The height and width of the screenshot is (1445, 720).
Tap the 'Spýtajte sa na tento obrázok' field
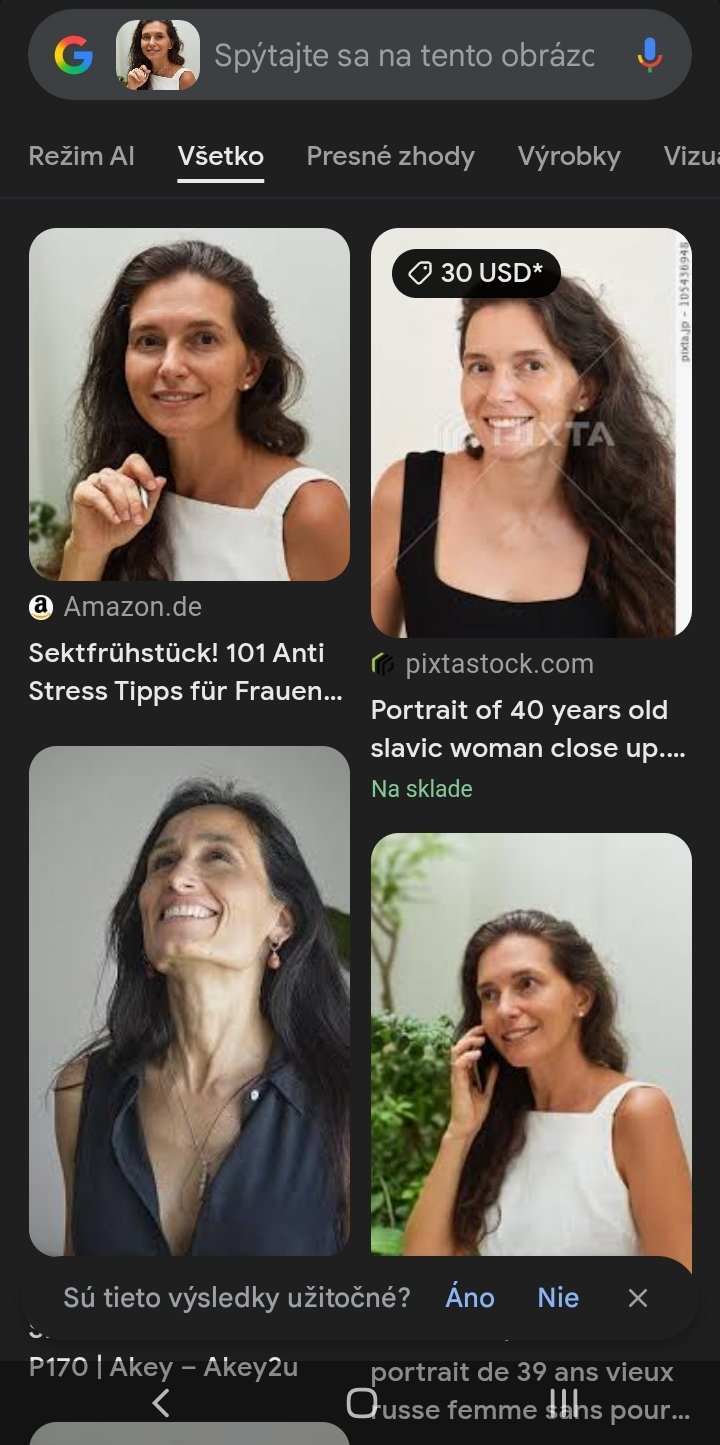[x=404, y=56]
